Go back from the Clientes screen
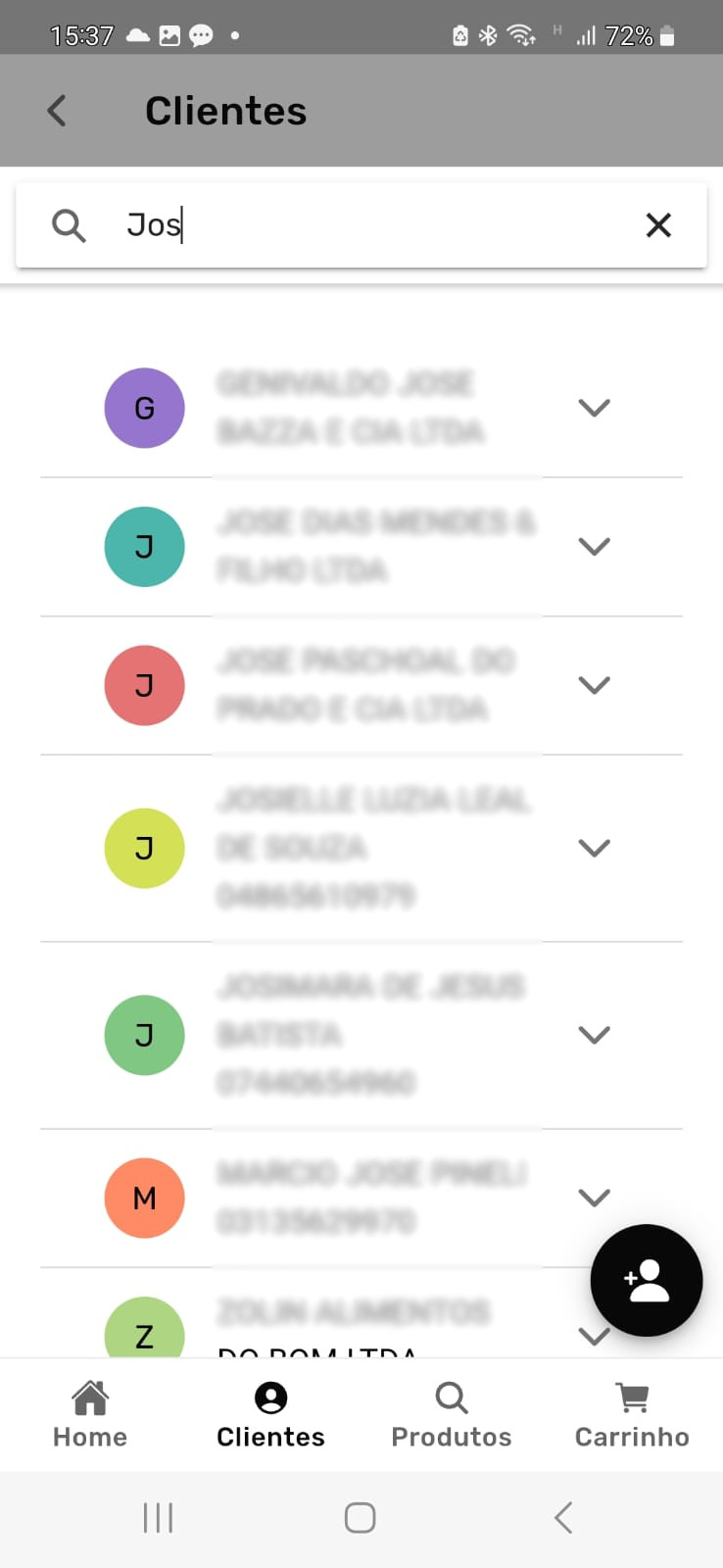Image resolution: width=723 pixels, height=1568 pixels. tap(57, 111)
